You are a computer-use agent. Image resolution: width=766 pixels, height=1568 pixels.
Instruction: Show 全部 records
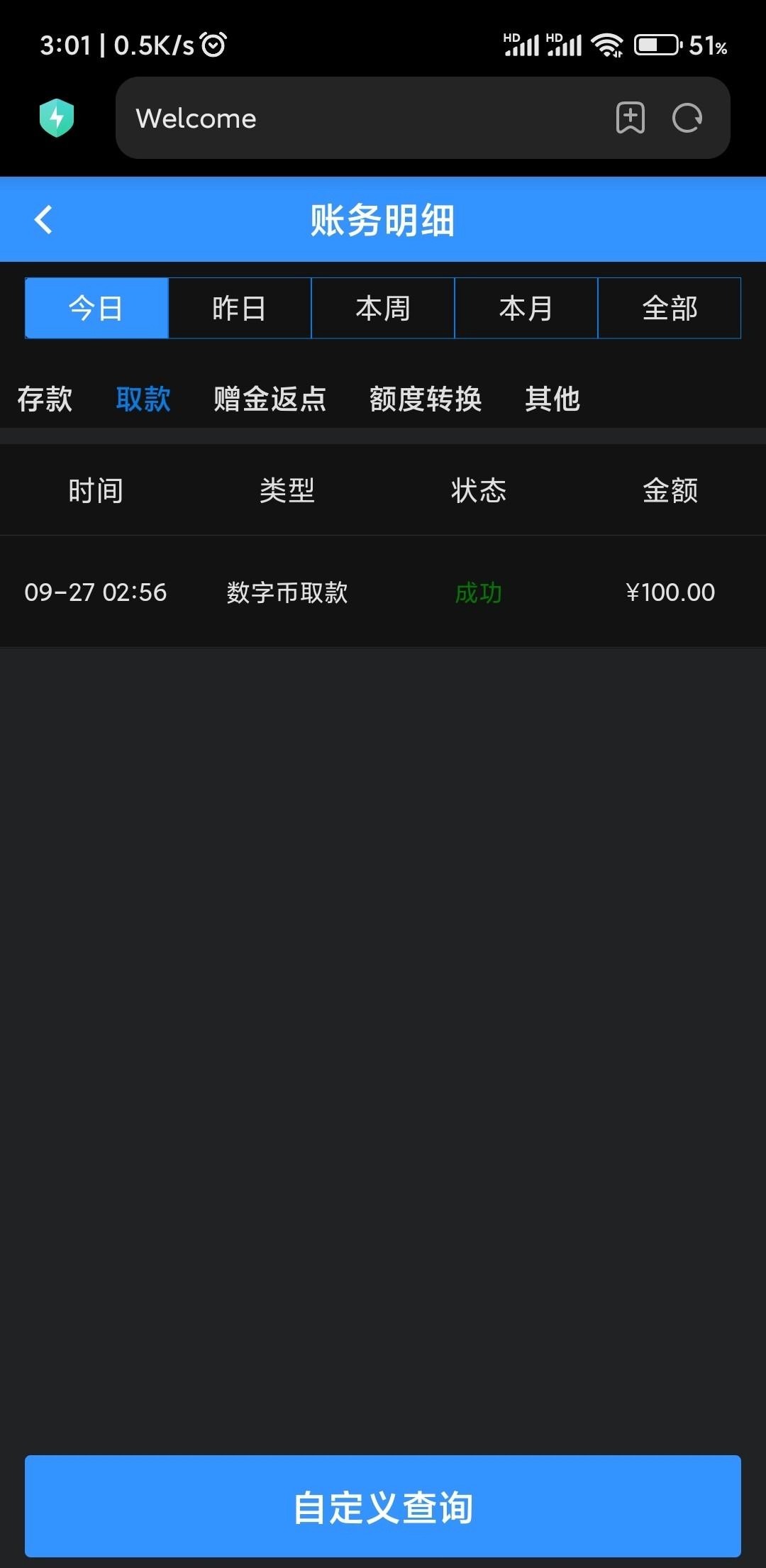coord(670,308)
